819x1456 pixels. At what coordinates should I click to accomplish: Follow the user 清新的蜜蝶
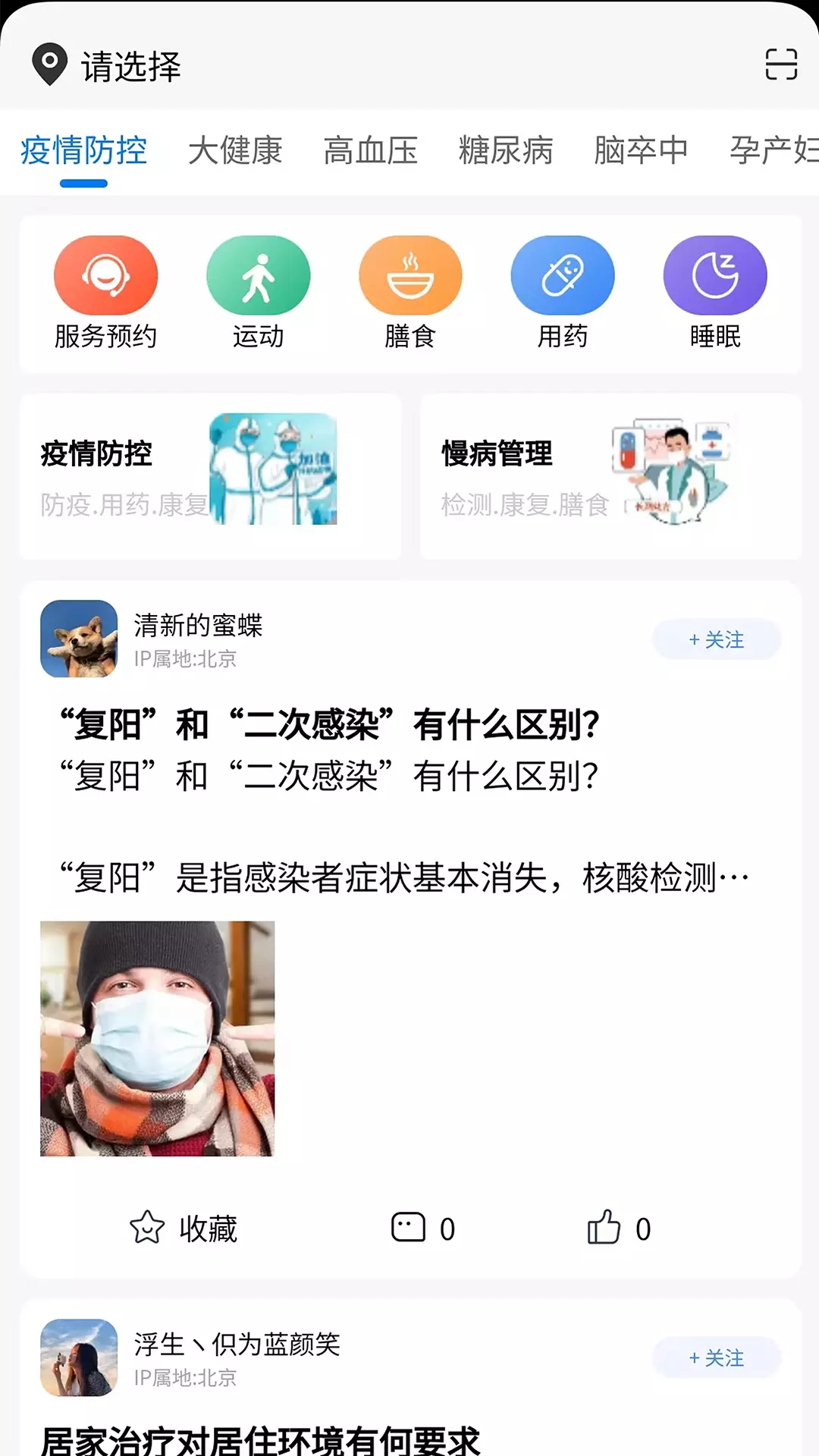coord(717,639)
